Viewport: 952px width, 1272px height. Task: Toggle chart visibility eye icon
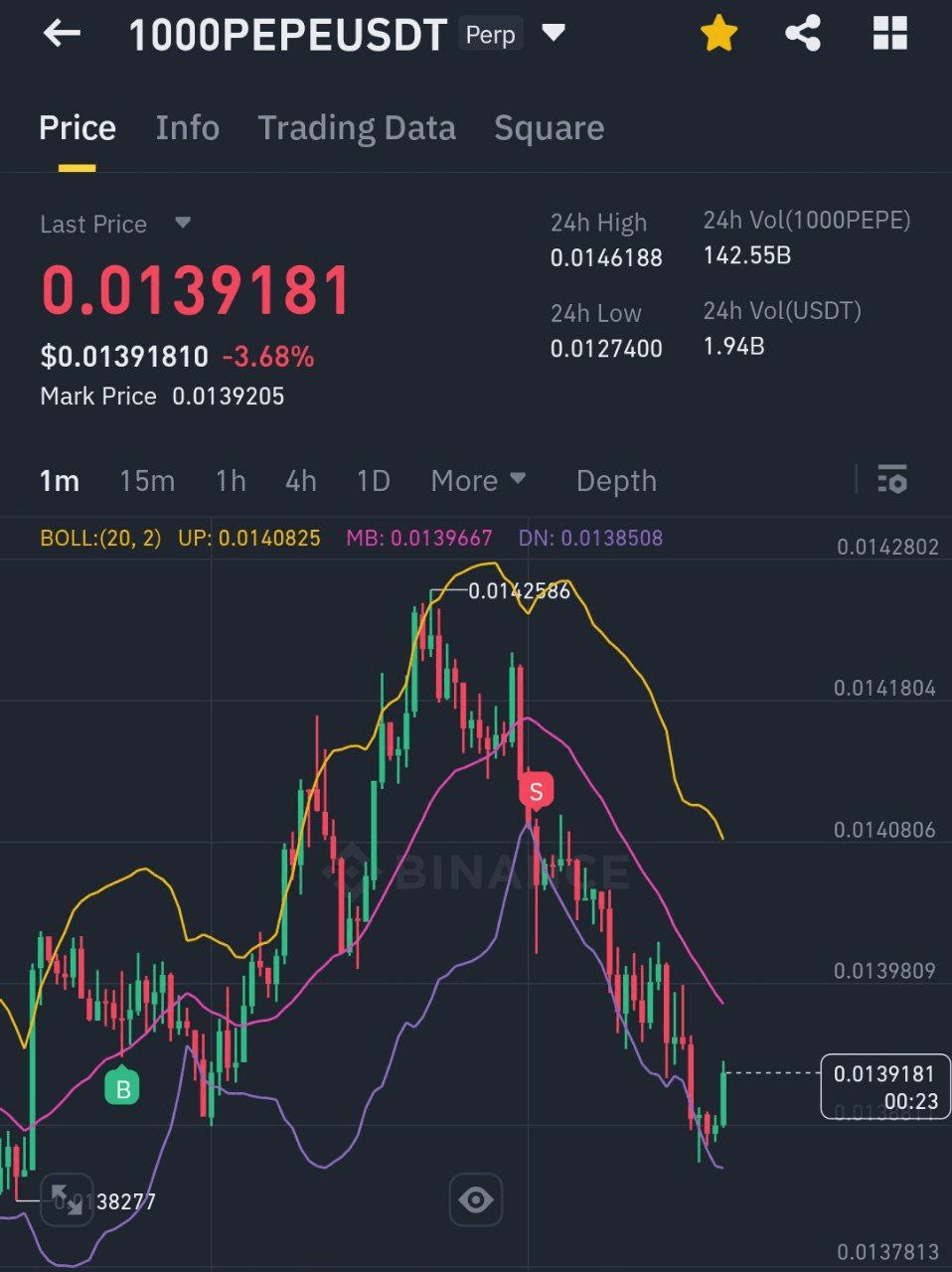pyautogui.click(x=475, y=1200)
